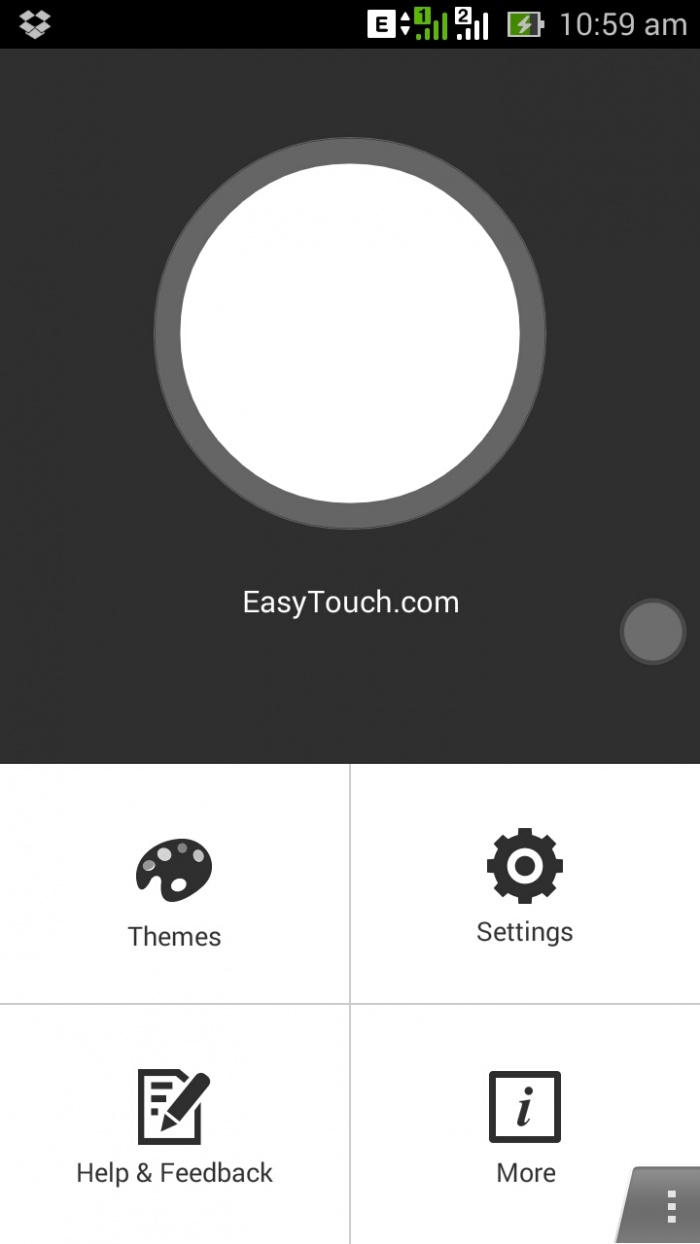Screen dimensions: 700x1244
Task: Tap the large white EasyTouch circle button
Action: pyautogui.click(x=350, y=333)
